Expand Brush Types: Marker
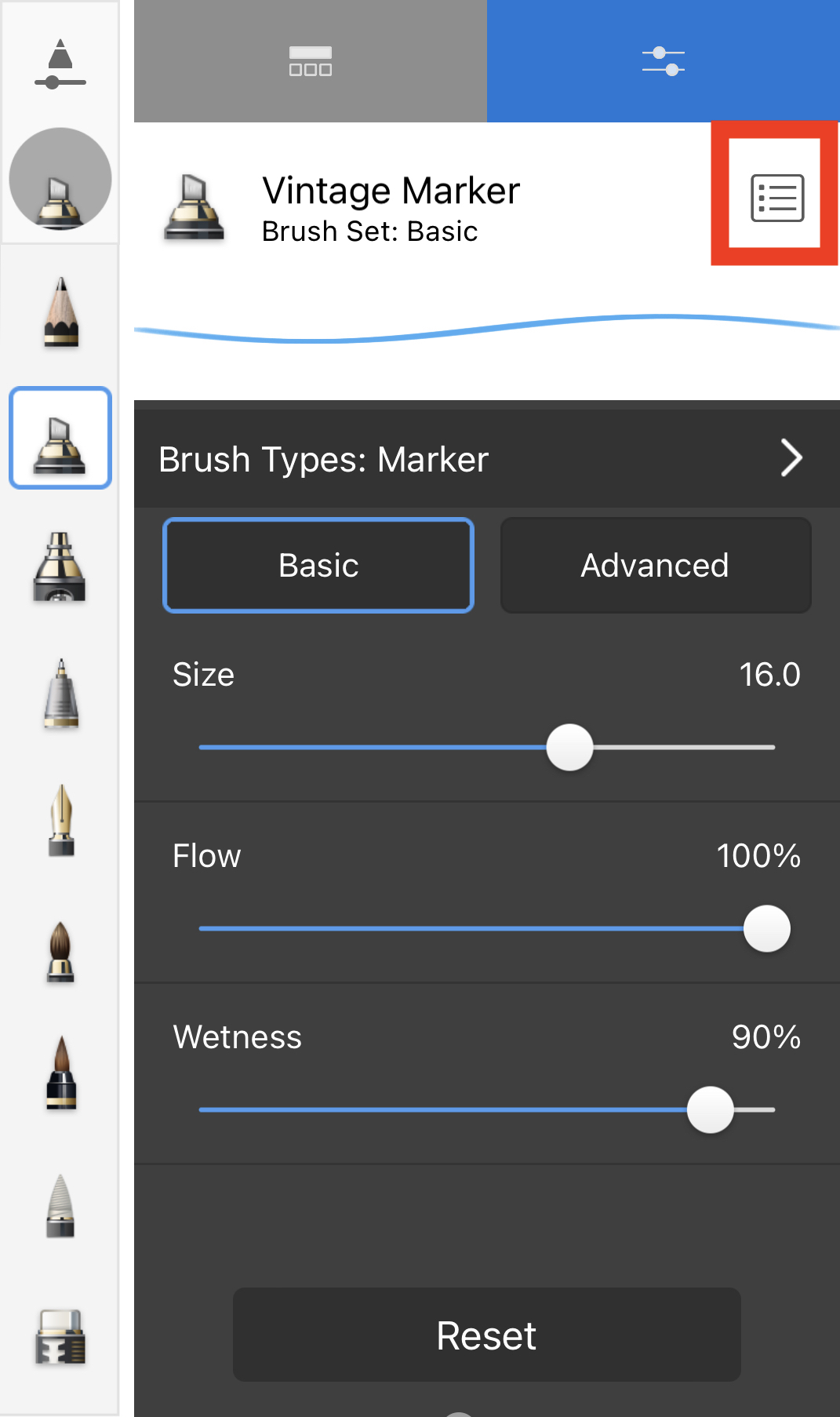Screen dimensions: 840x1417 (x=791, y=458)
